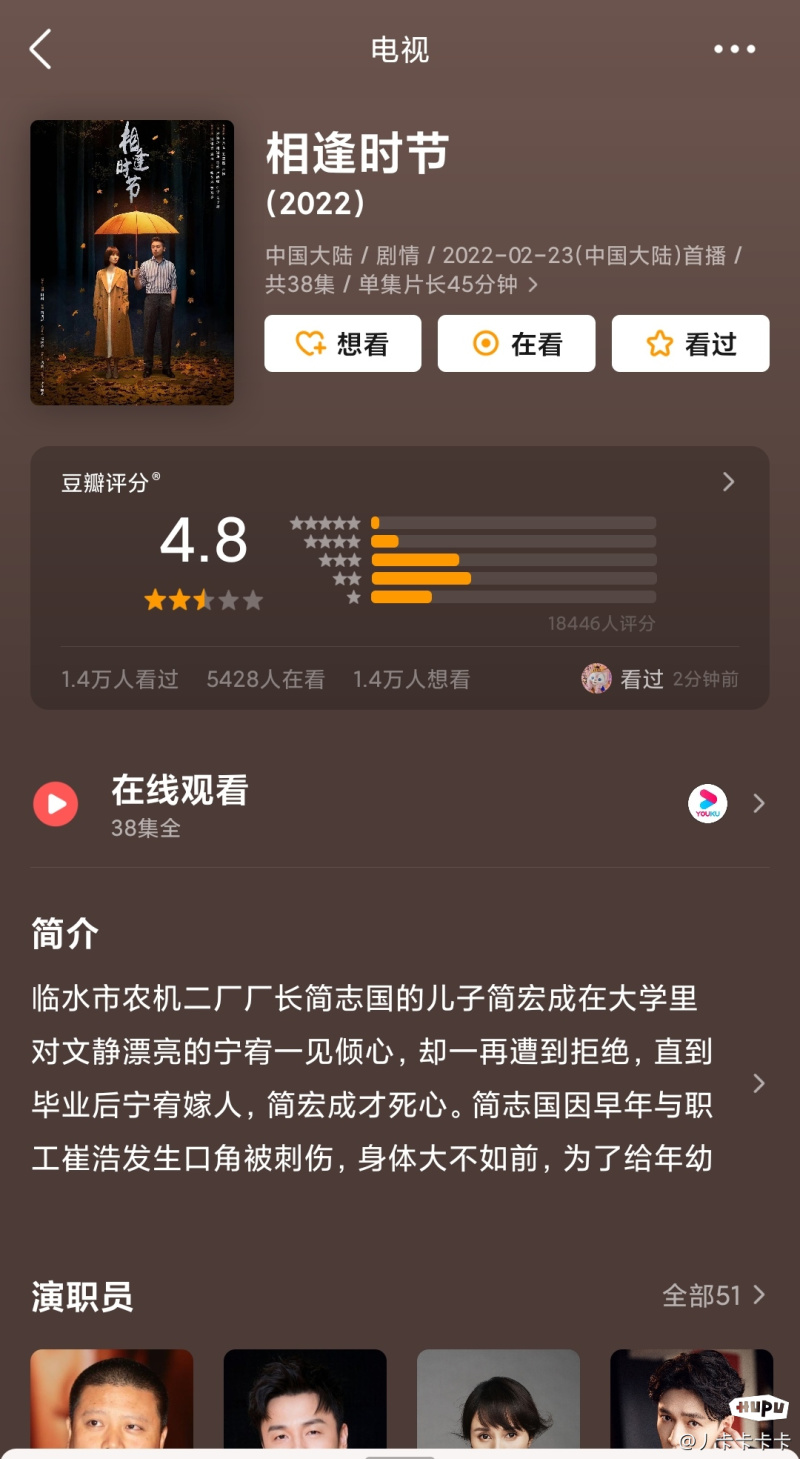This screenshot has width=800, height=1459.
Task: Open the three-dot overflow menu
Action: coord(735,48)
